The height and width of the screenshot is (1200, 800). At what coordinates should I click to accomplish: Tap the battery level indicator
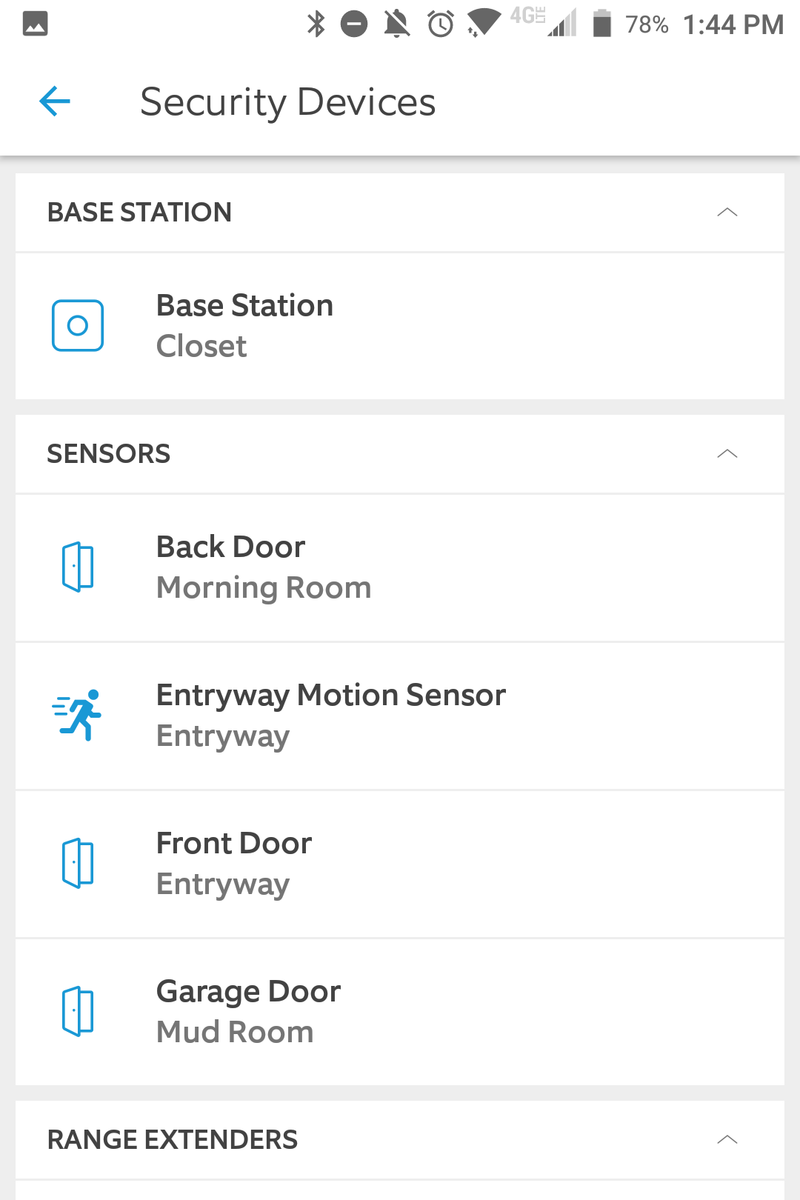[601, 24]
